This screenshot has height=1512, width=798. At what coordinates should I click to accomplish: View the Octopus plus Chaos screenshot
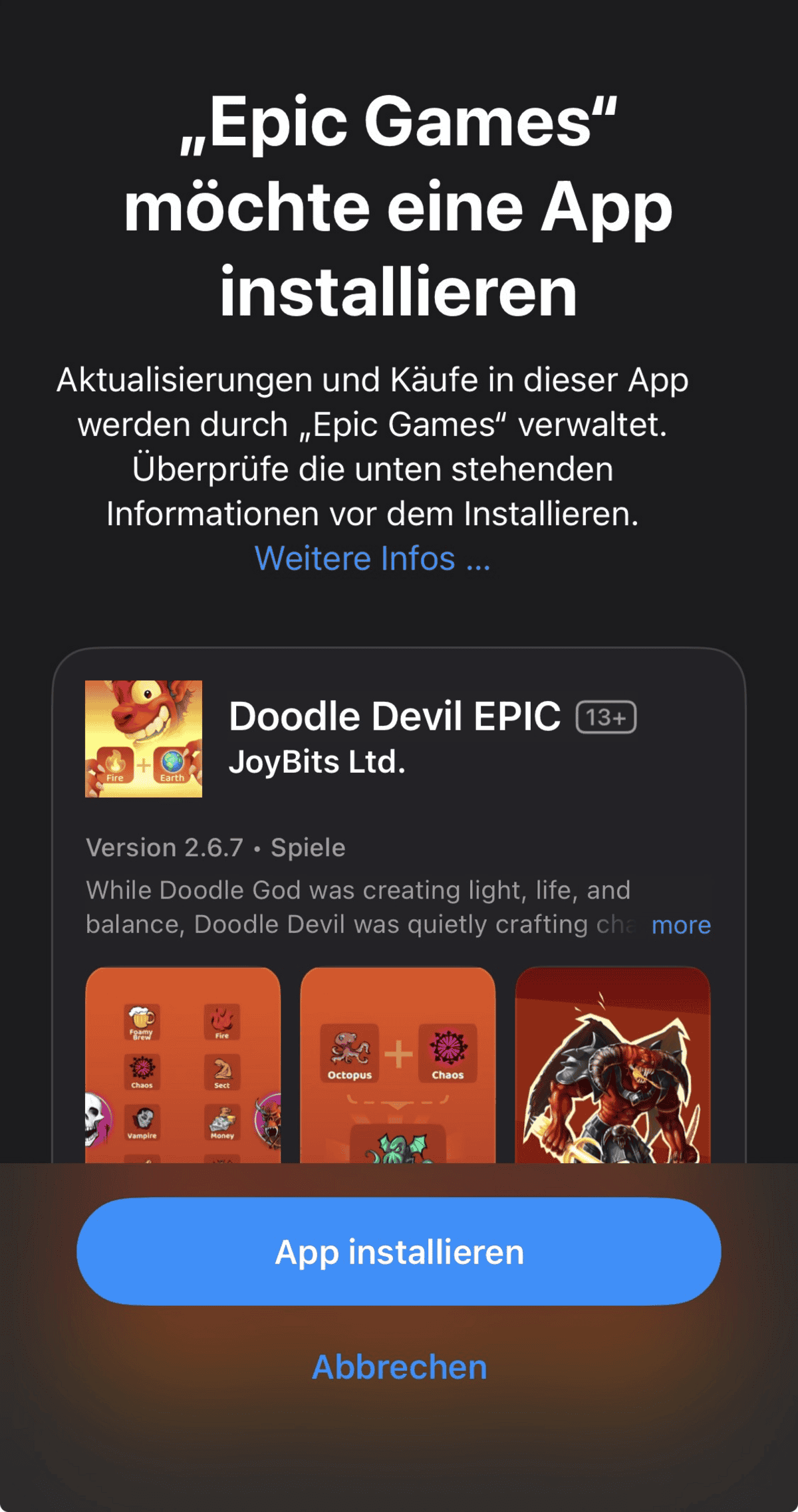pos(398,1065)
